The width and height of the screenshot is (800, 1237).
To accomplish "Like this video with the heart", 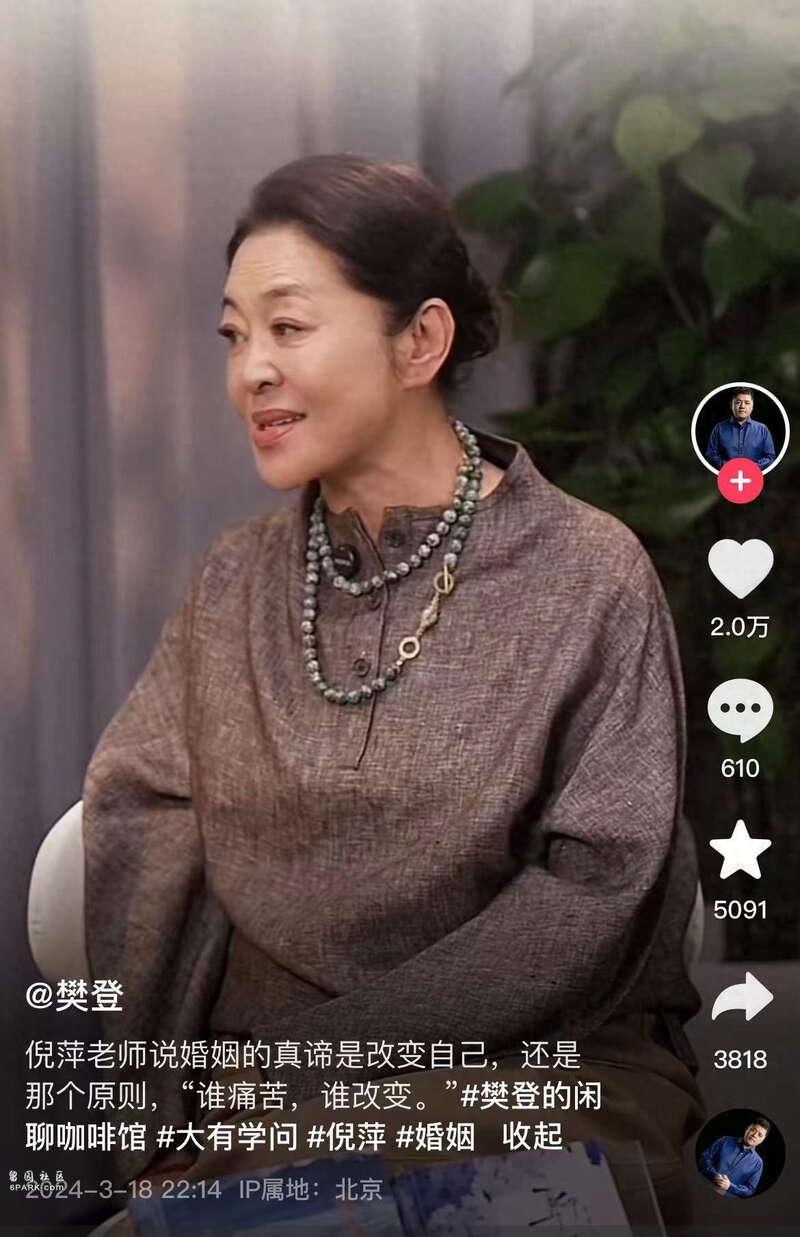I will 740,568.
